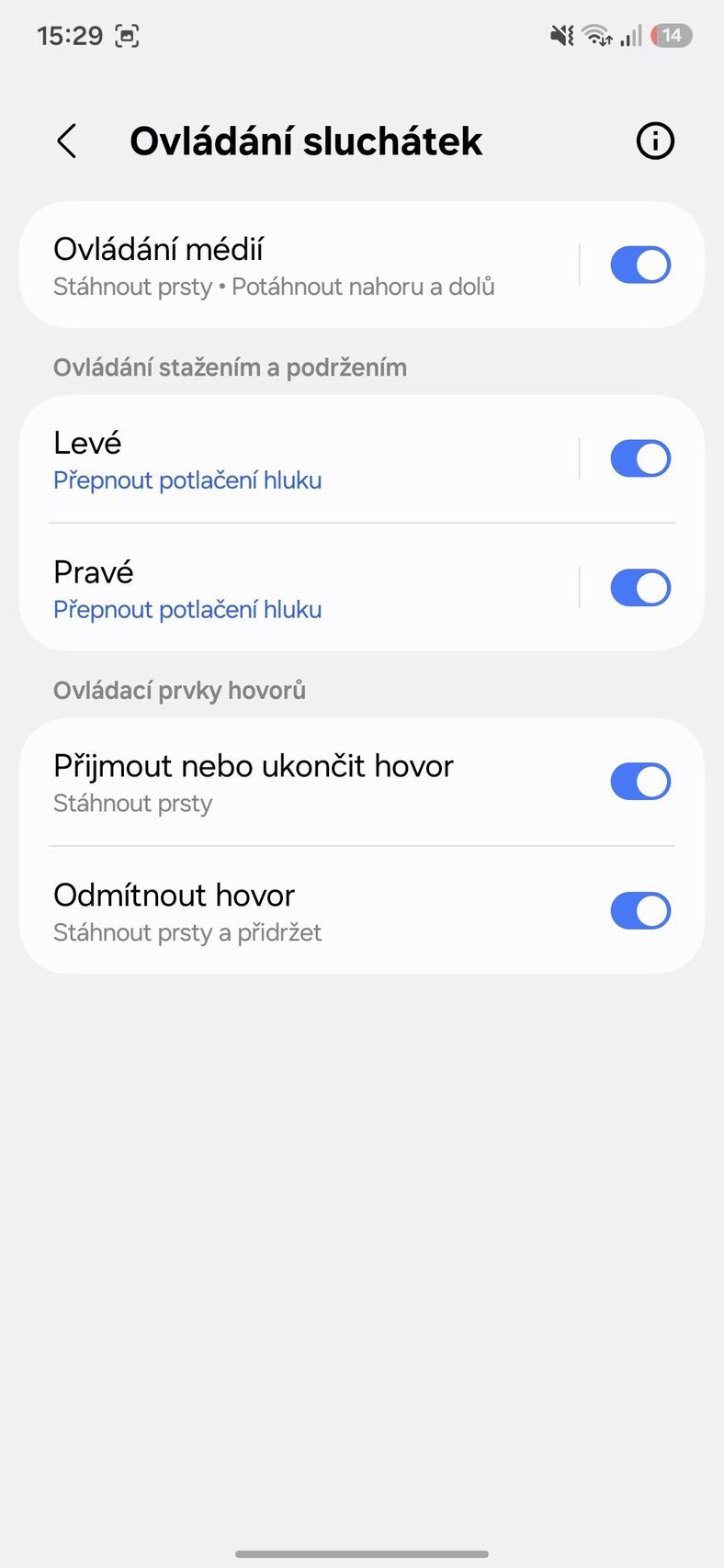Image resolution: width=724 pixels, height=1568 pixels.
Task: Toggle the Pravé earbud control off
Action: 640,588
